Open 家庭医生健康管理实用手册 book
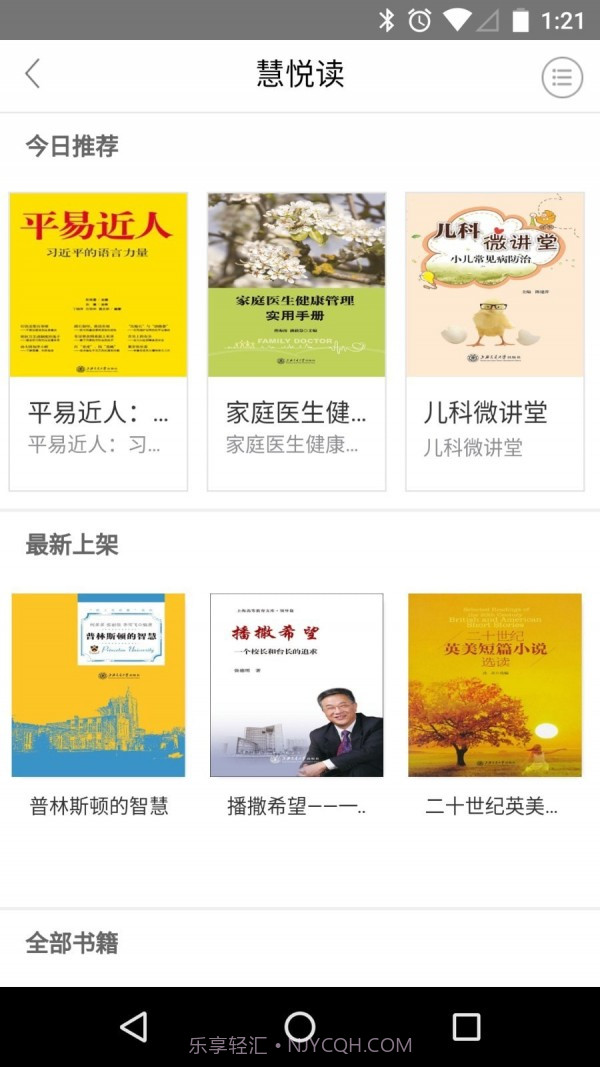The image size is (600, 1067). click(296, 340)
